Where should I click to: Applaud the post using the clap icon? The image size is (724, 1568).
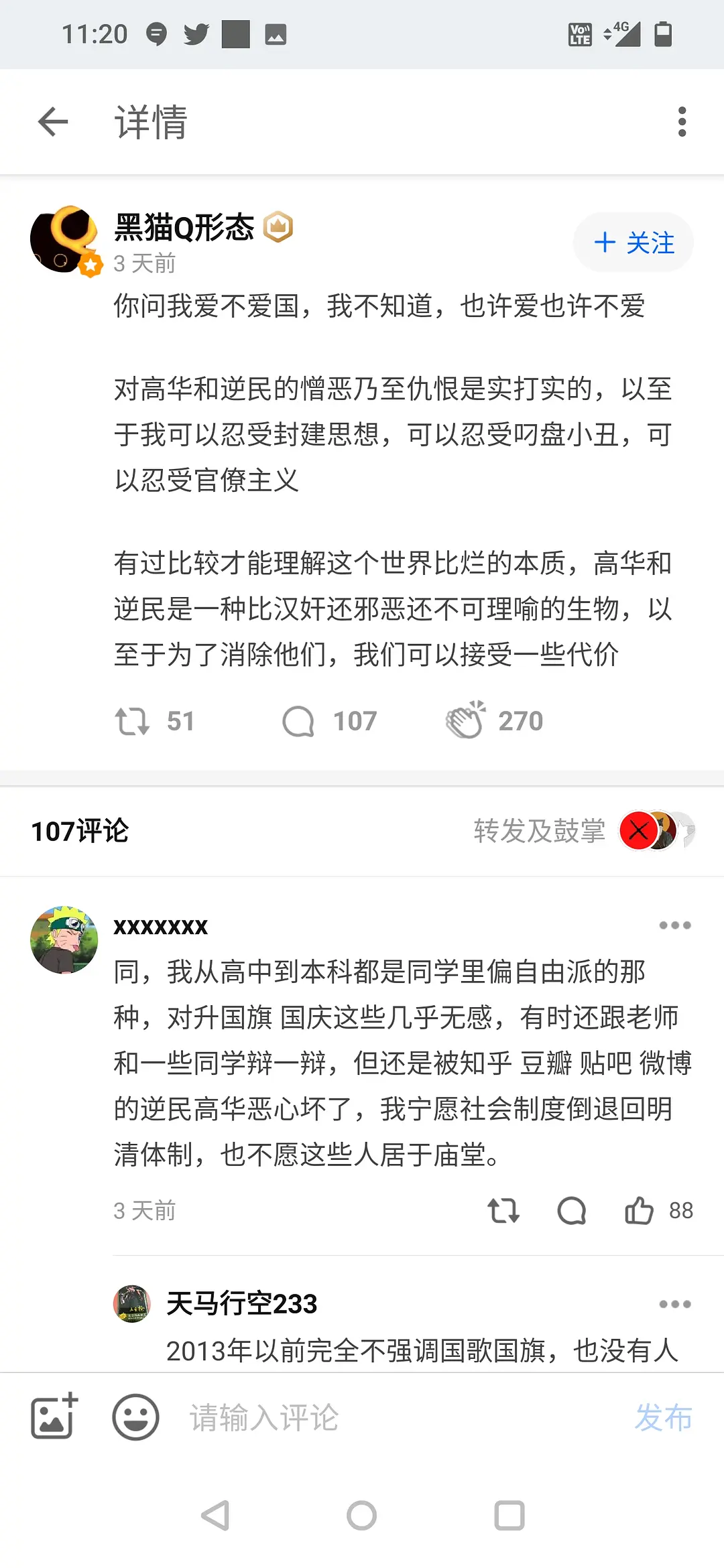[x=467, y=720]
